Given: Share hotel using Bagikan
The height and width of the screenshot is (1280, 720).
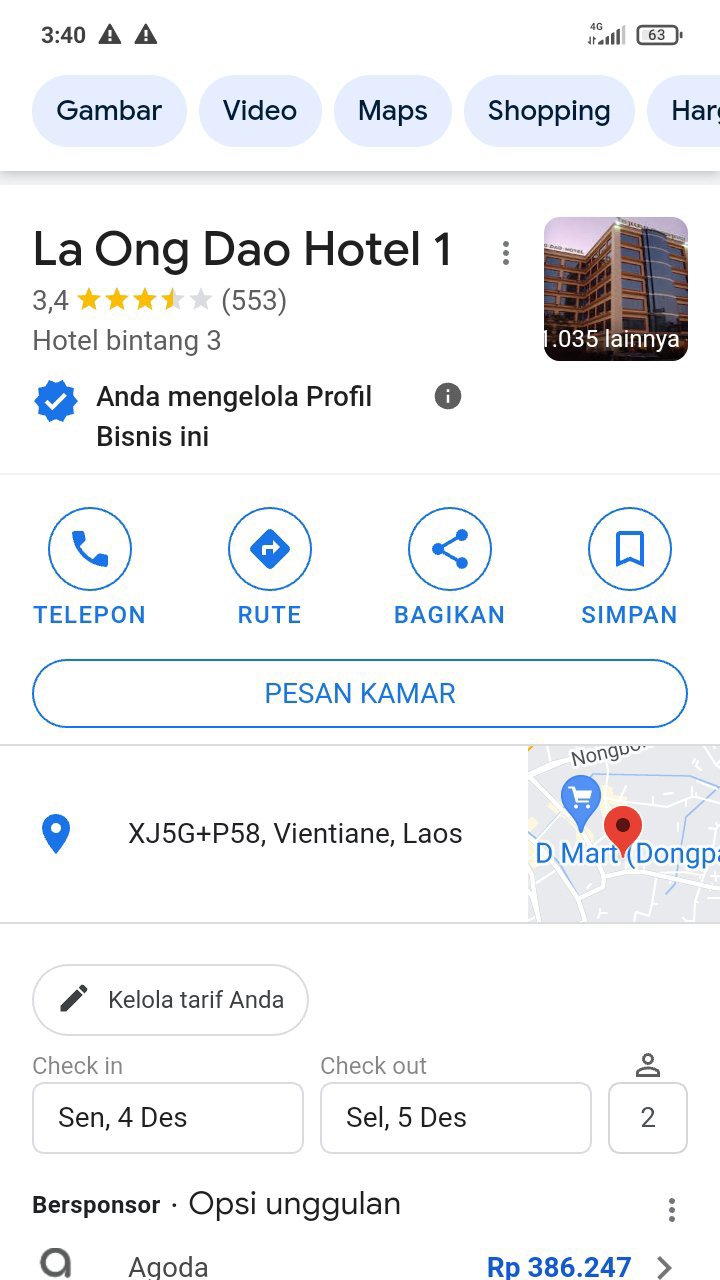Looking at the screenshot, I should (449, 567).
